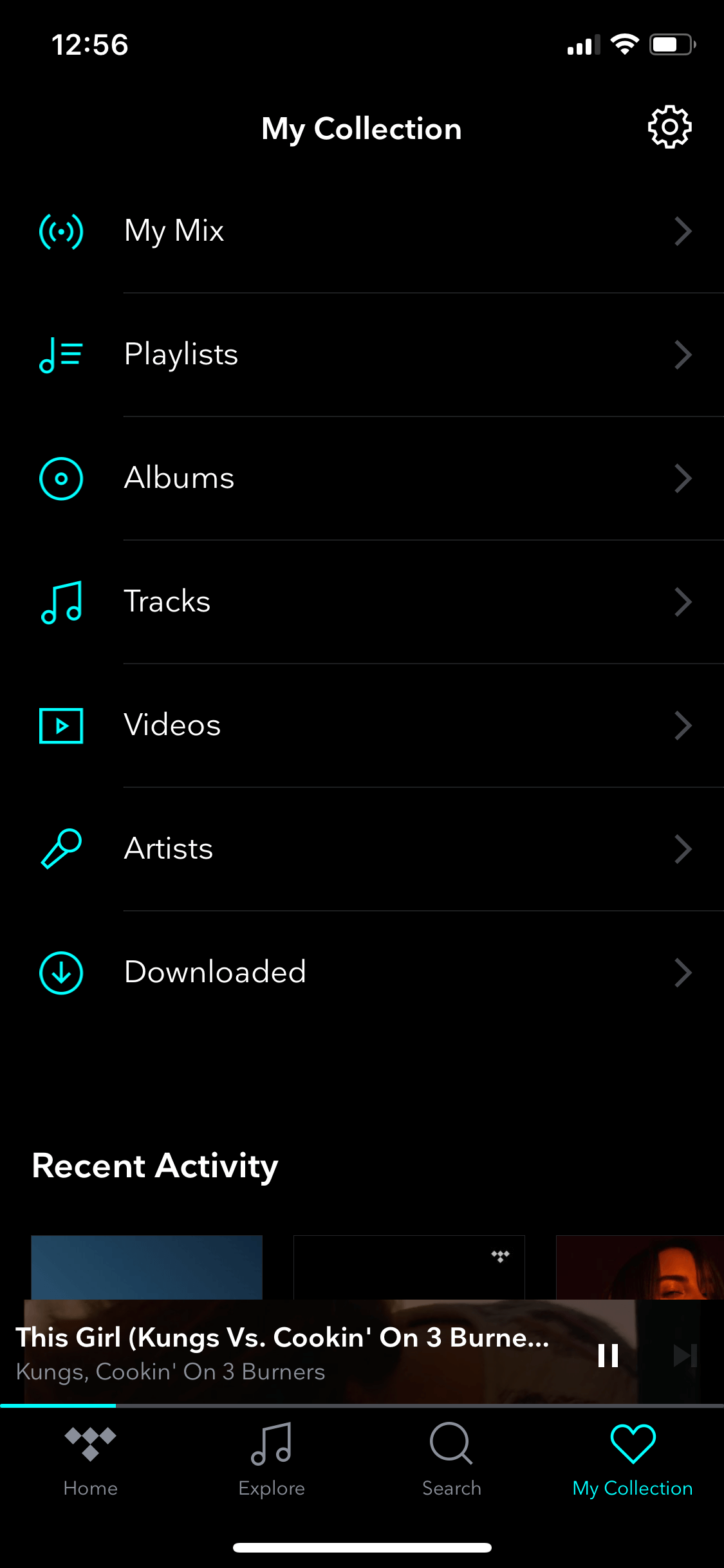724x1568 pixels.
Task: Switch to the Explore tab
Action: 272,1461
